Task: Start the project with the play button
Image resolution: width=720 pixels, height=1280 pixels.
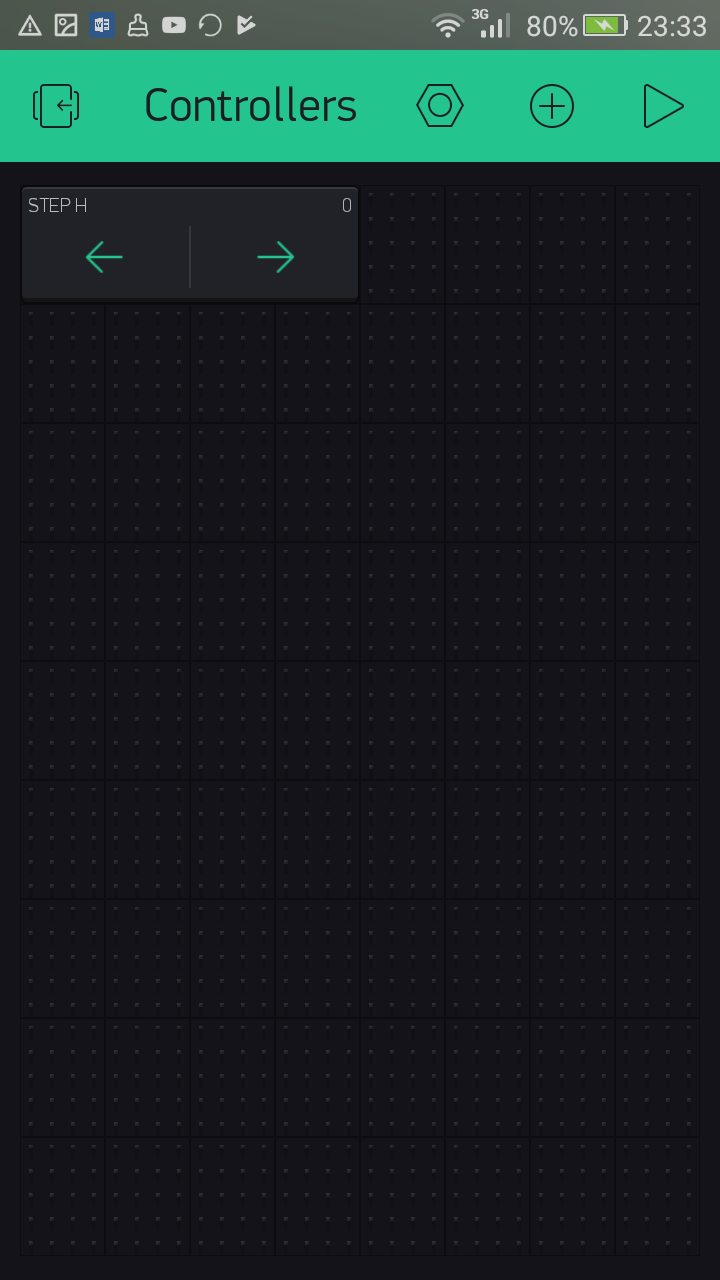Action: 662,106
